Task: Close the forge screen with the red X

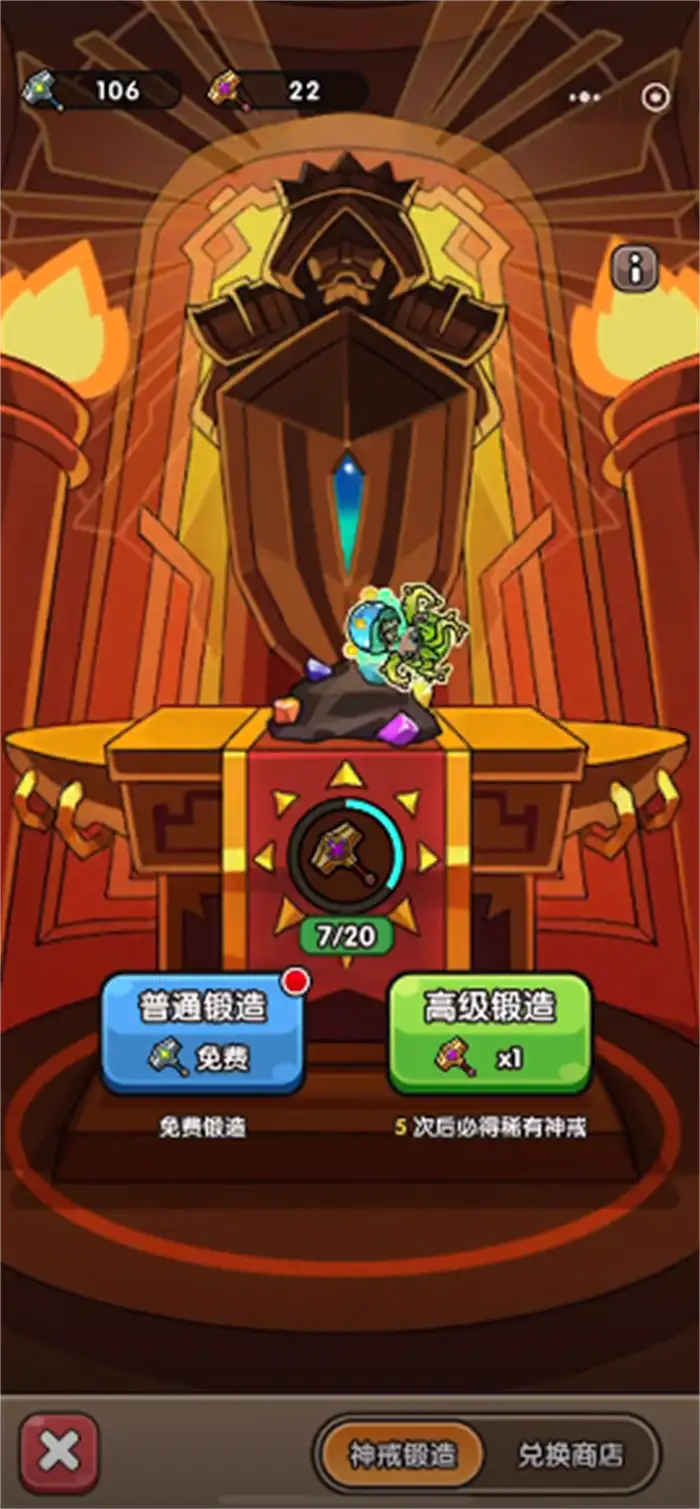Action: [59, 1453]
